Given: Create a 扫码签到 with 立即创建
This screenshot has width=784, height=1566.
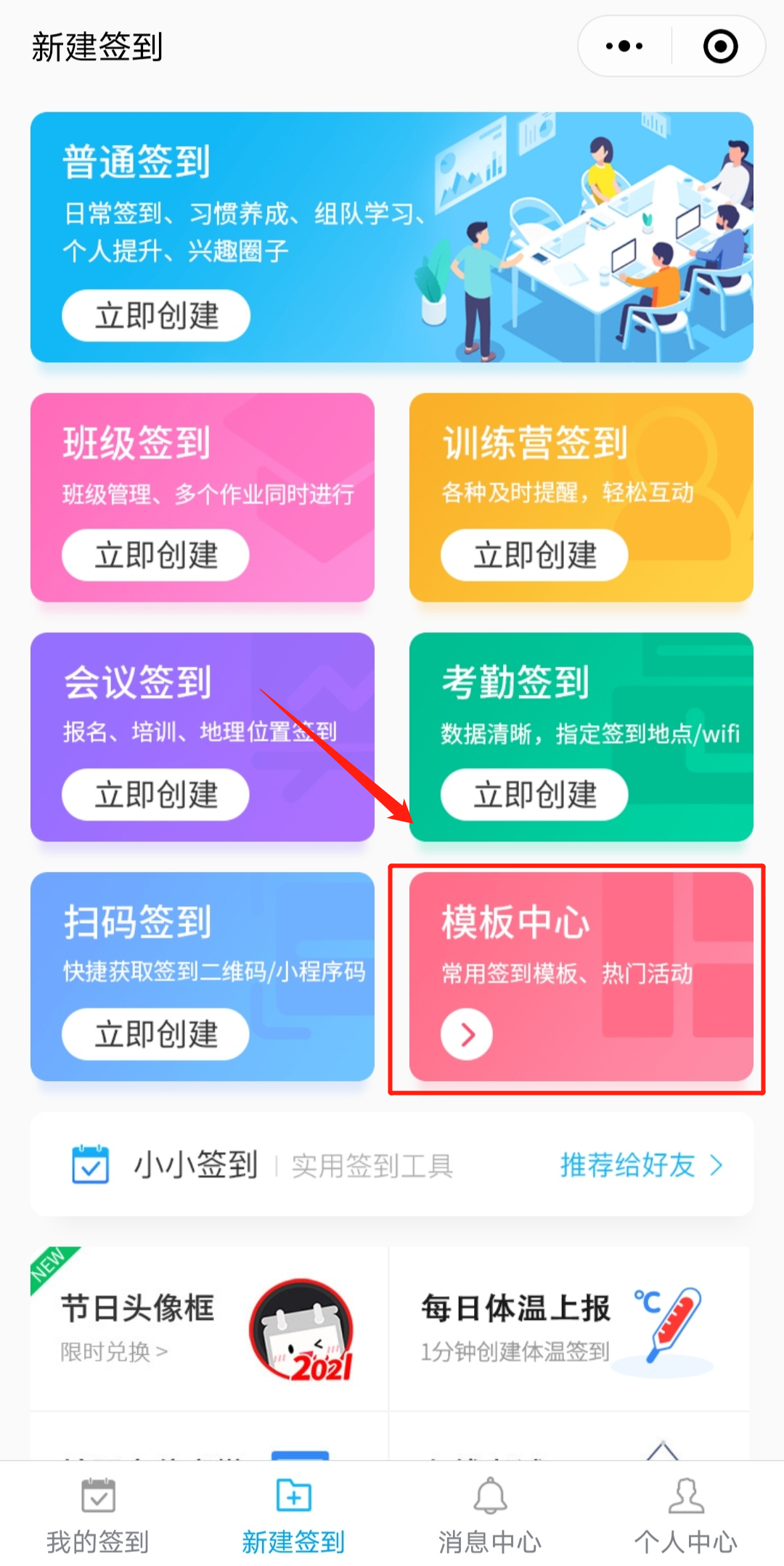Looking at the screenshot, I should pyautogui.click(x=156, y=1035).
